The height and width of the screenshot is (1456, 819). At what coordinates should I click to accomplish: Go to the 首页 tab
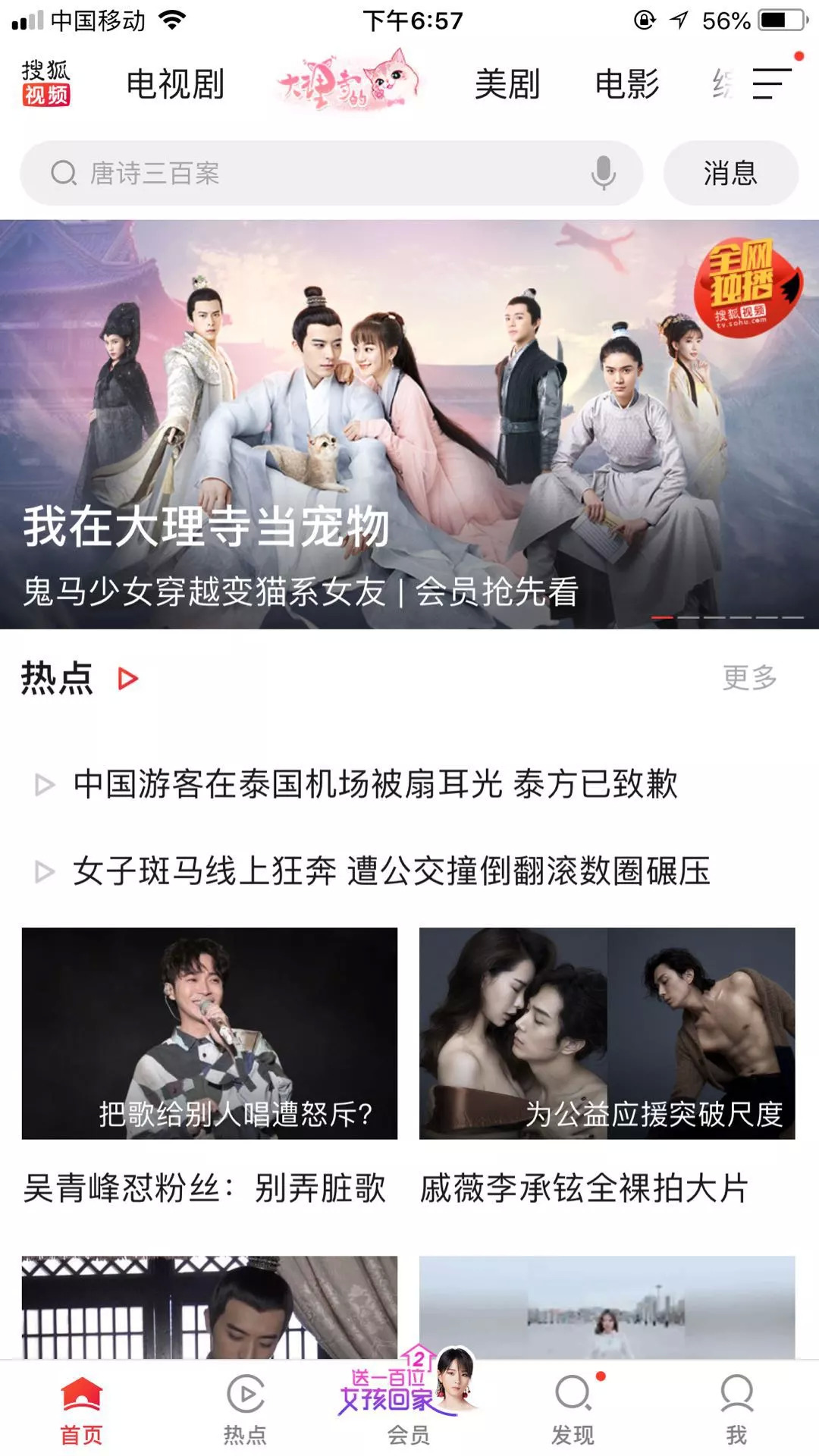click(x=81, y=1407)
